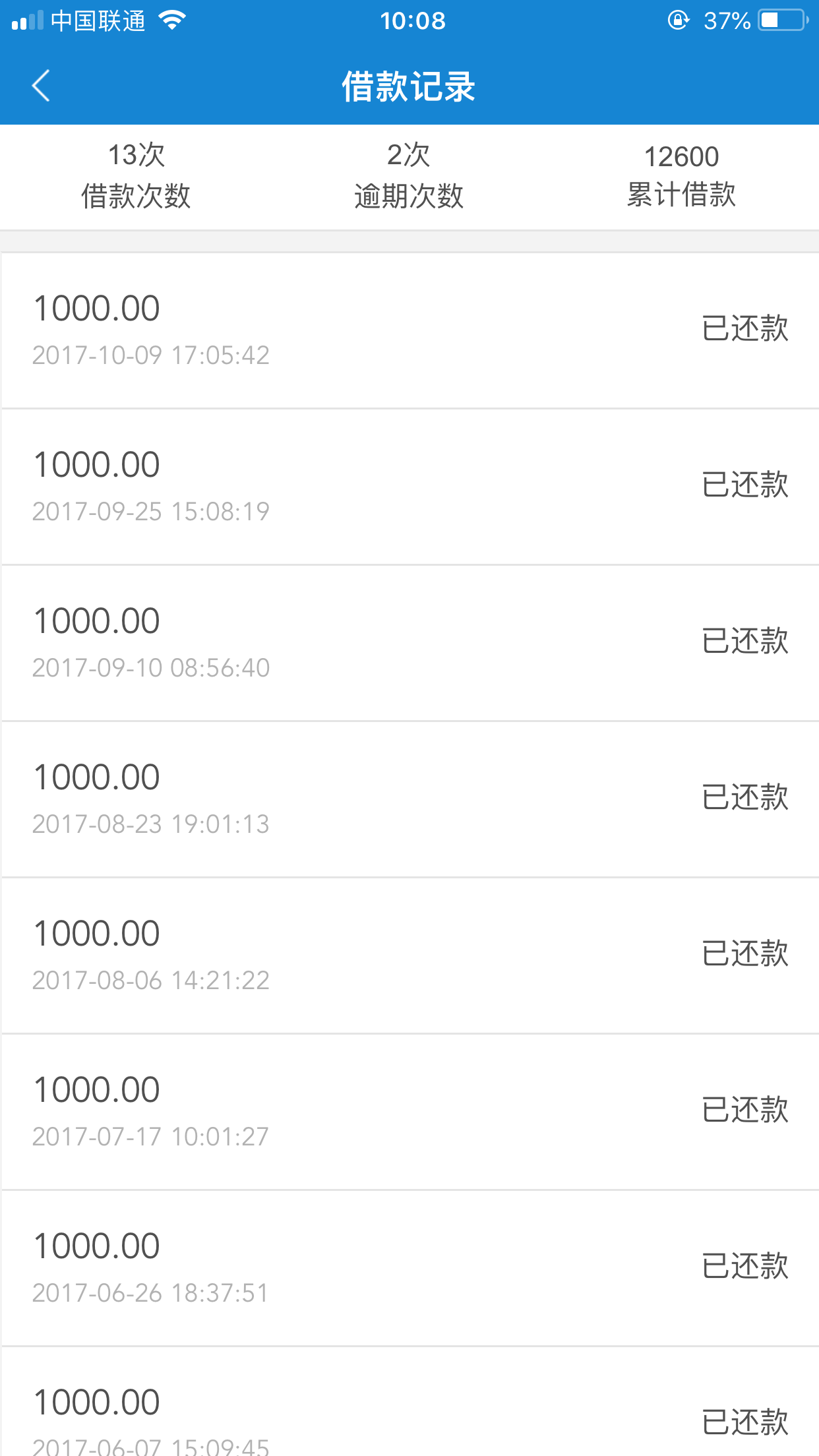Open the loan record dated 2017-06-07 15:09:45
Image resolution: width=819 pixels, height=1456 pixels.
(x=409, y=1402)
